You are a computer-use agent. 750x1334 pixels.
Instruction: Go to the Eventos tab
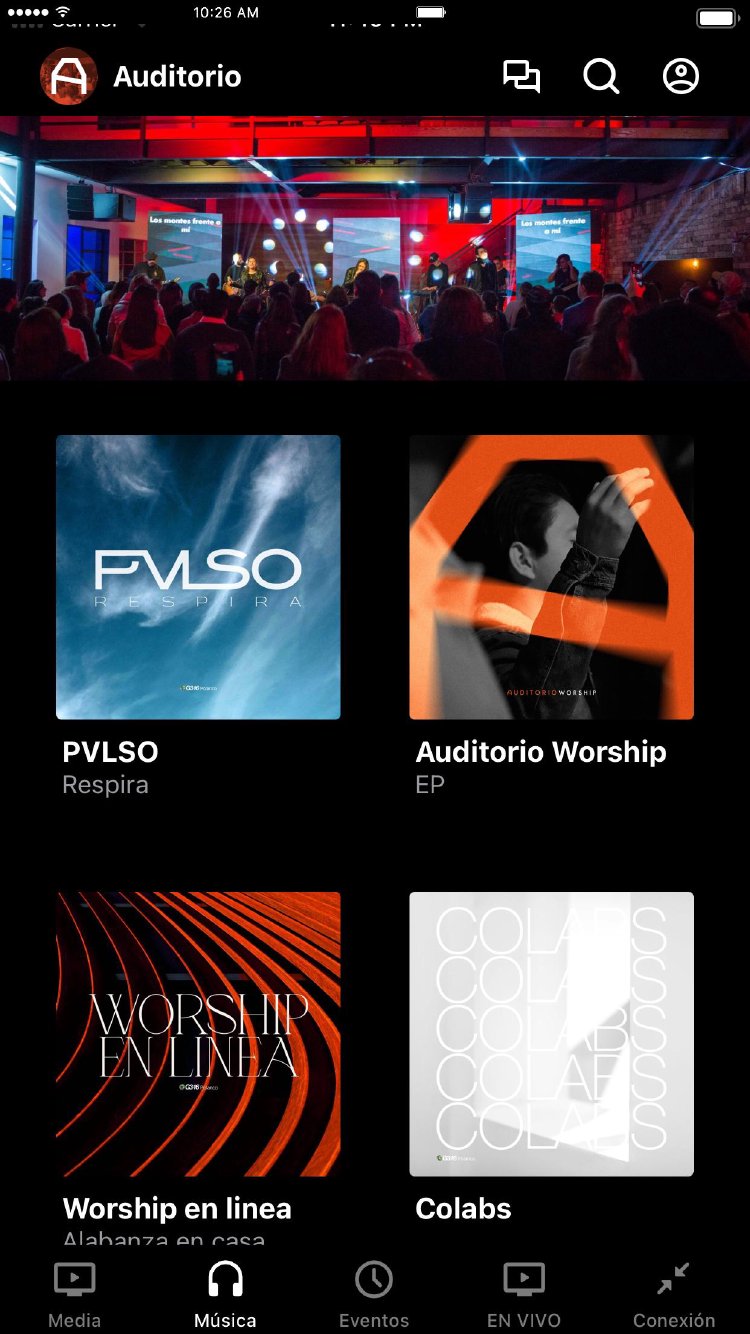coord(374,1294)
